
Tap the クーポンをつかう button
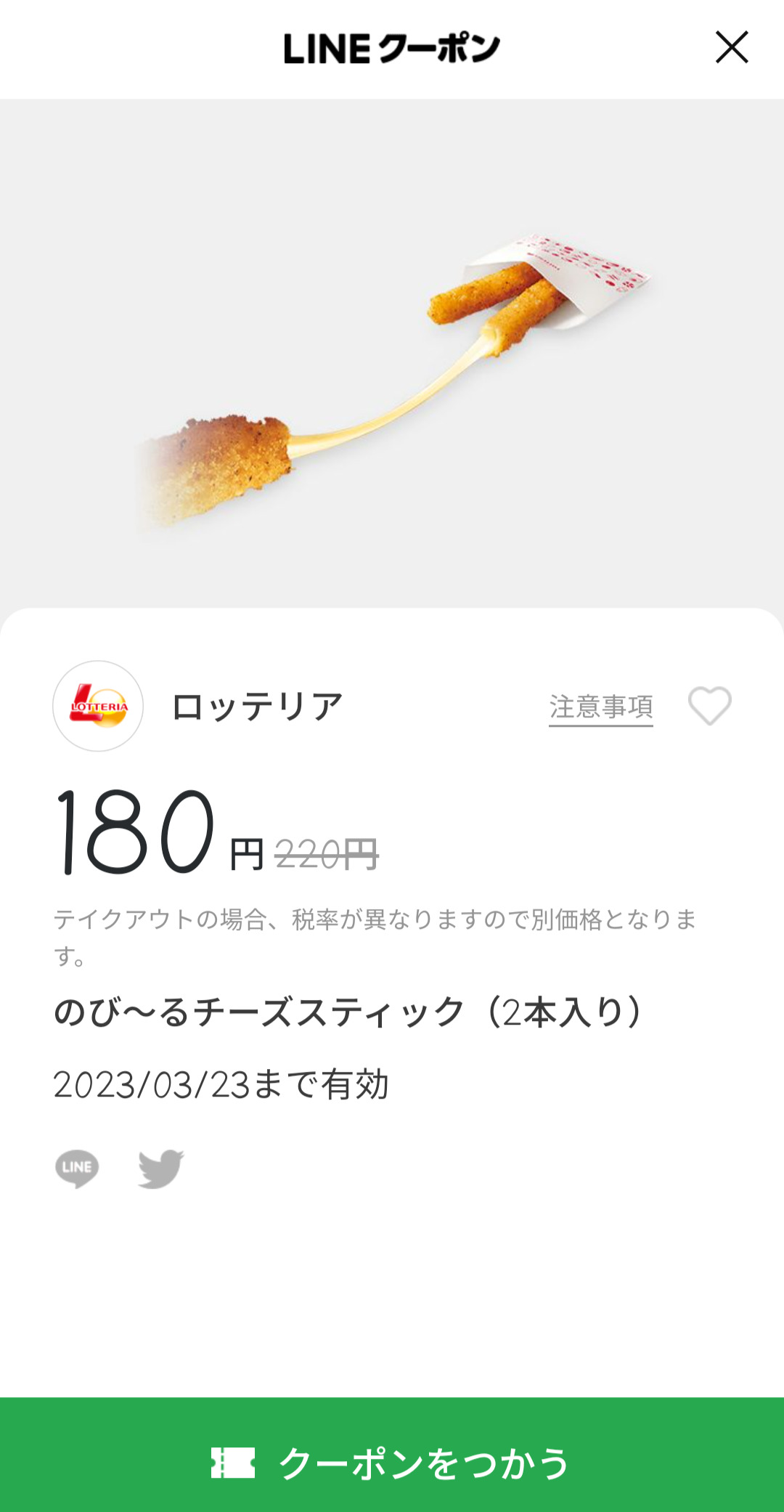coord(392,1461)
